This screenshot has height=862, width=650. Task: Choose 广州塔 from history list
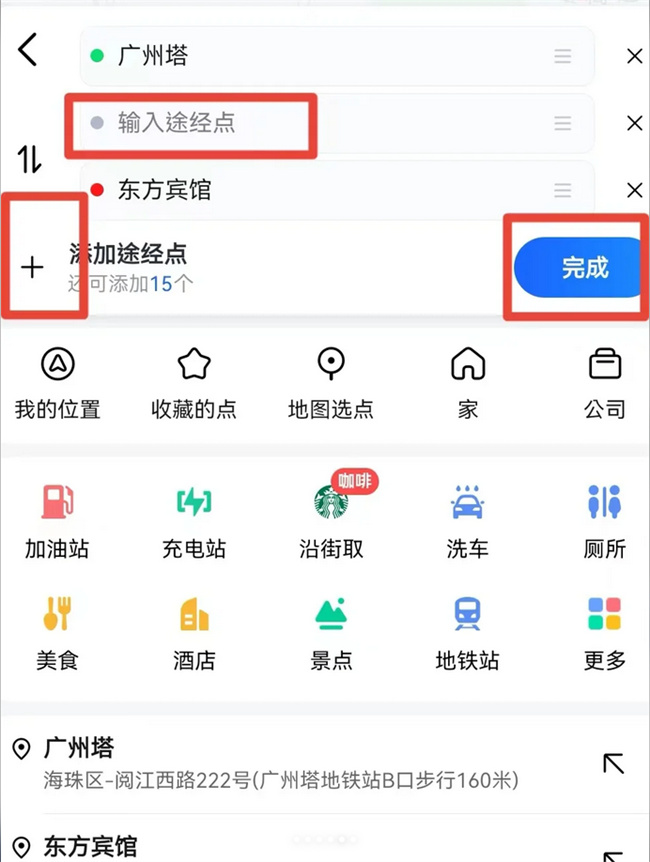click(280, 763)
